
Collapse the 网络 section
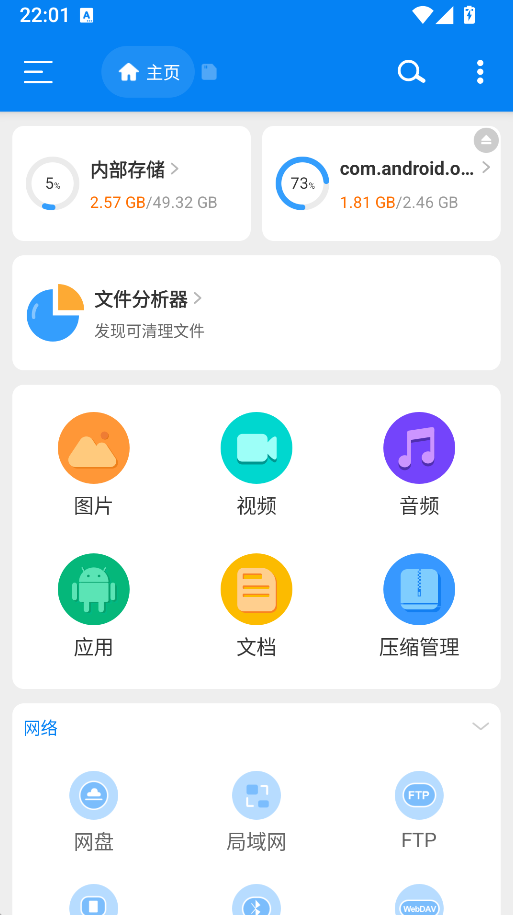480,727
